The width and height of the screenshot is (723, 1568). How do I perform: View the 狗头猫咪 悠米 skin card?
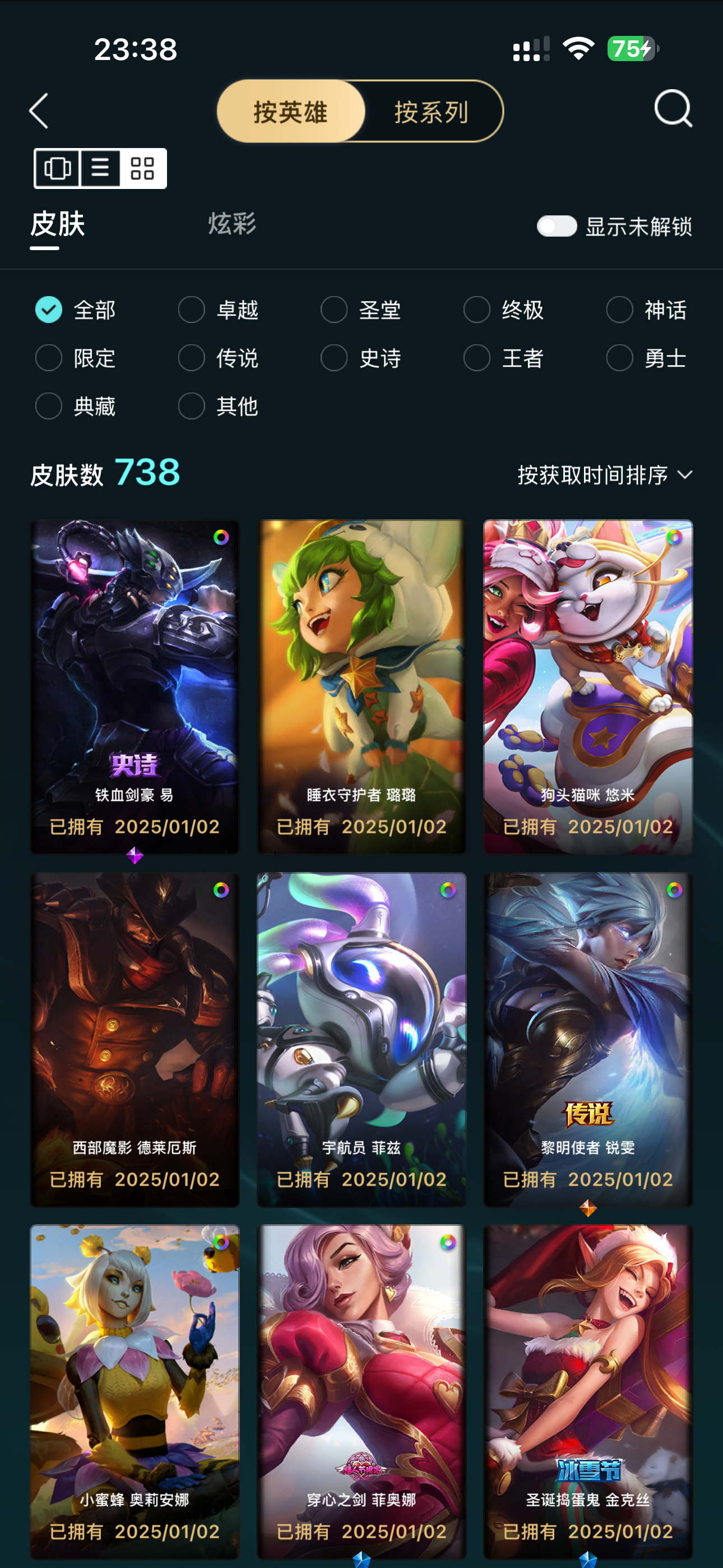[x=588, y=686]
